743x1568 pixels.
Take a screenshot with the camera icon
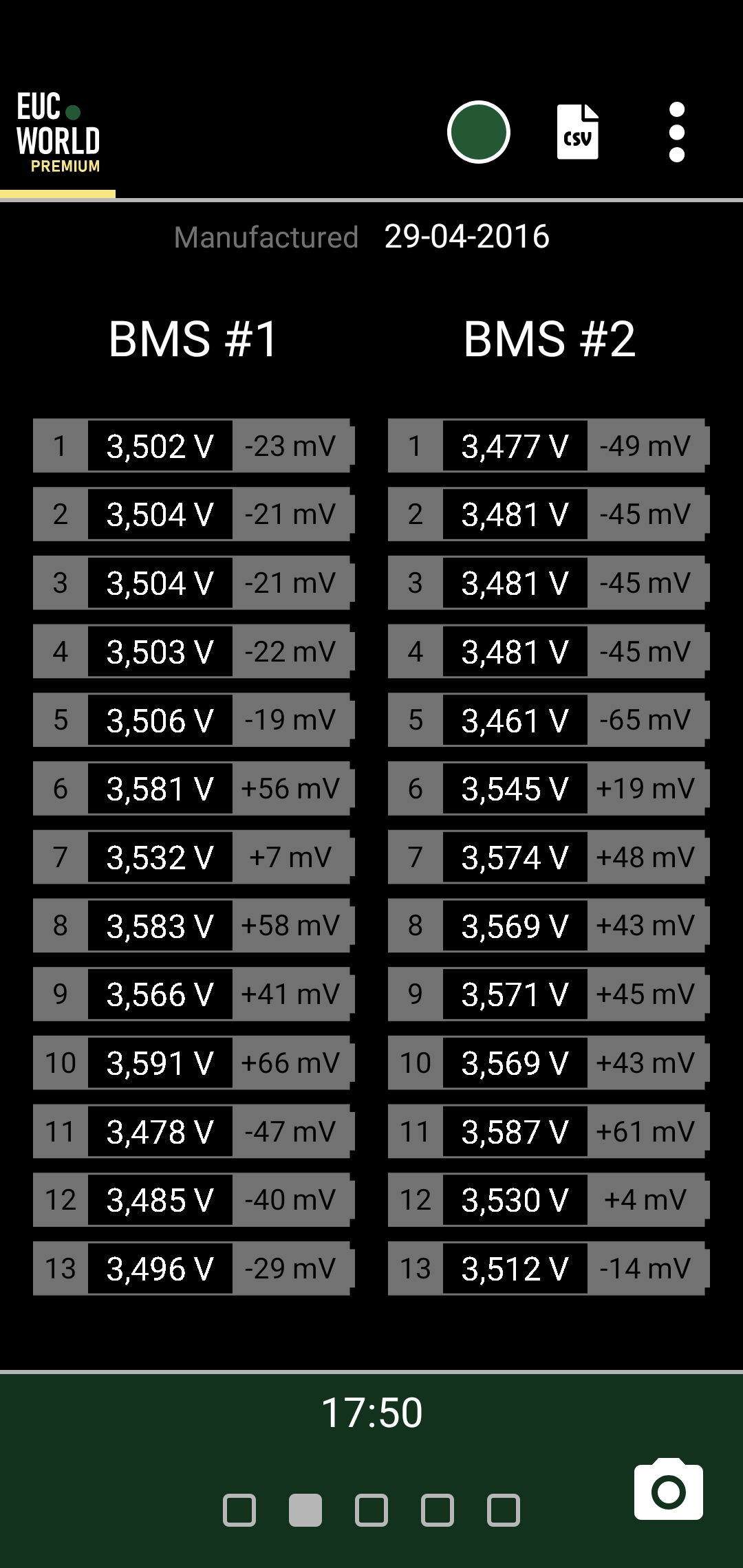coord(669,1490)
